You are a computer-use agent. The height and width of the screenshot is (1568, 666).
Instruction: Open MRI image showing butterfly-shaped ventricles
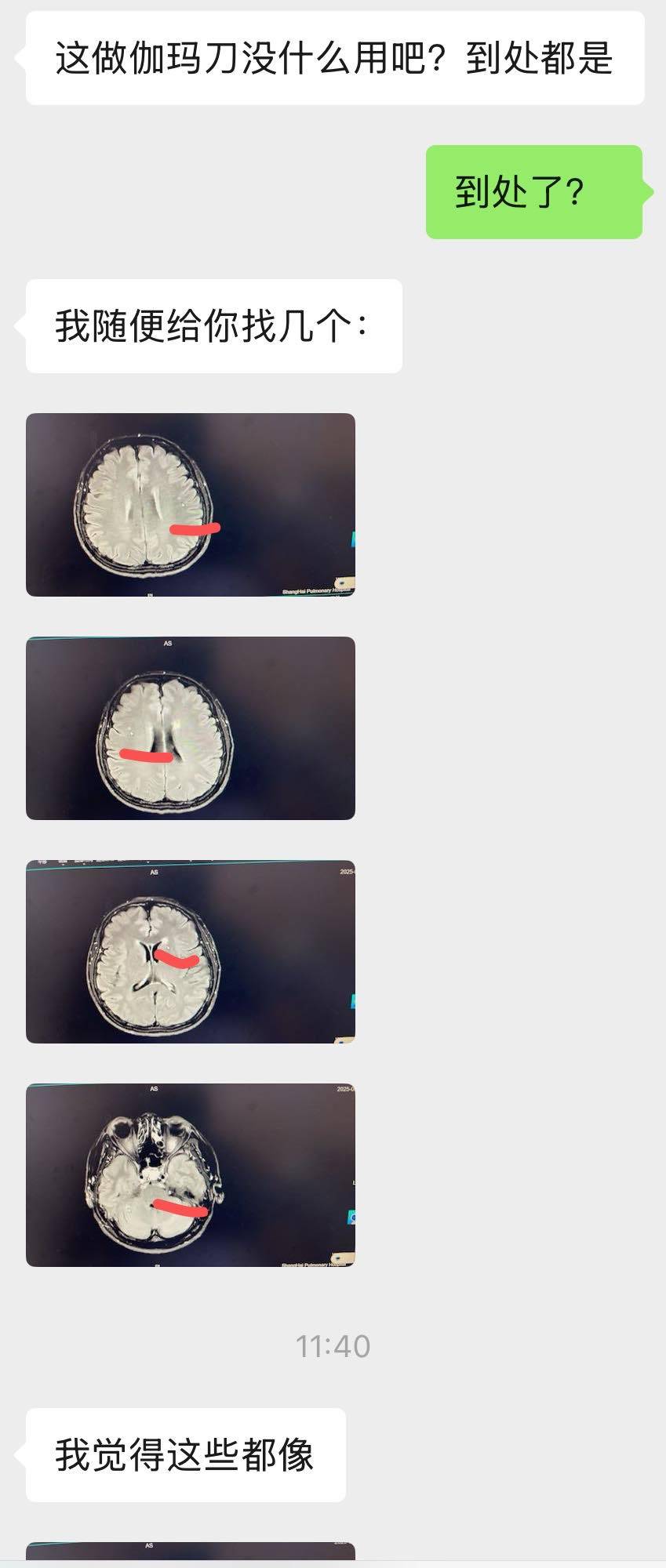coord(190,951)
